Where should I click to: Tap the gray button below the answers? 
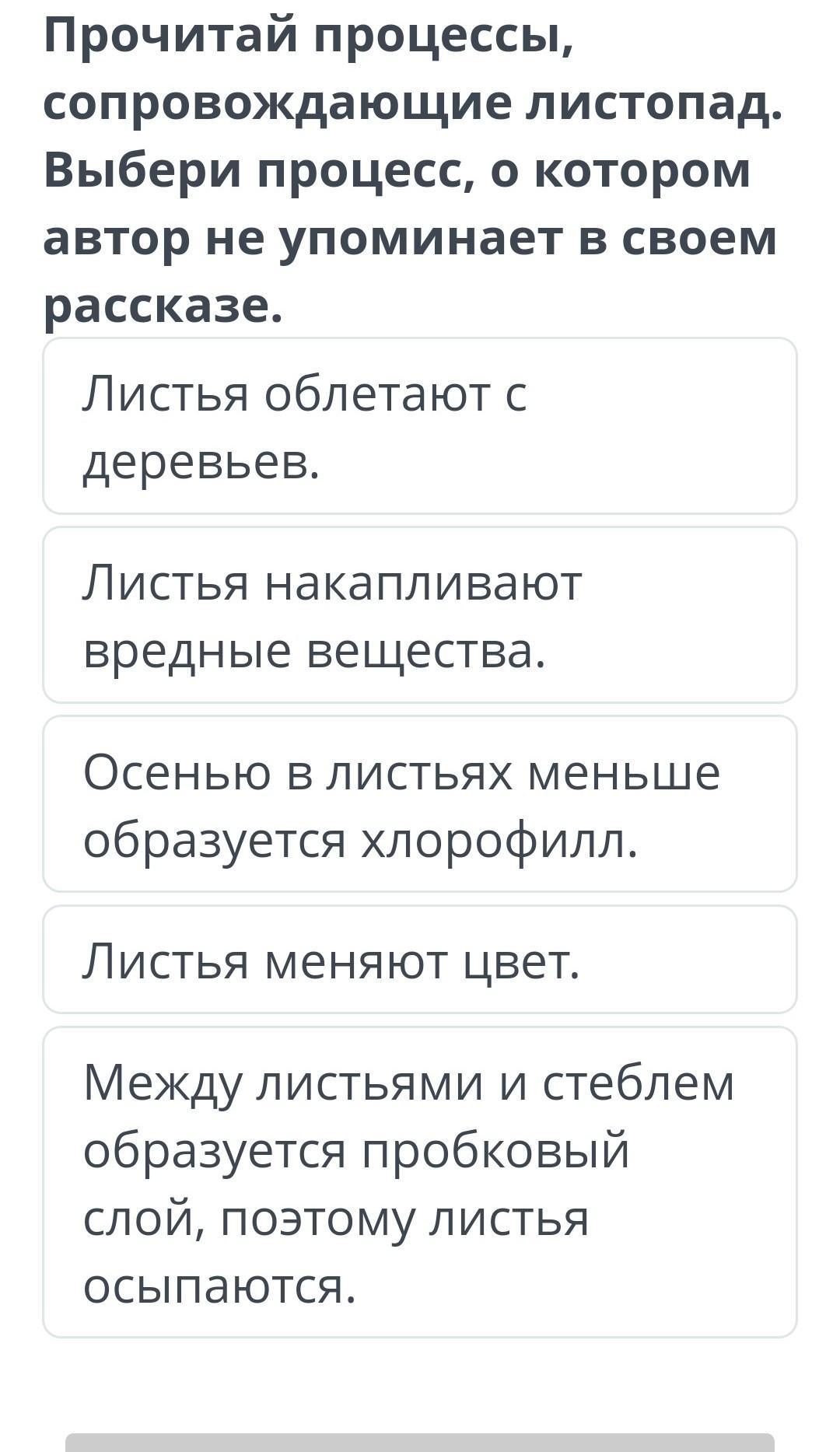click(420, 1442)
